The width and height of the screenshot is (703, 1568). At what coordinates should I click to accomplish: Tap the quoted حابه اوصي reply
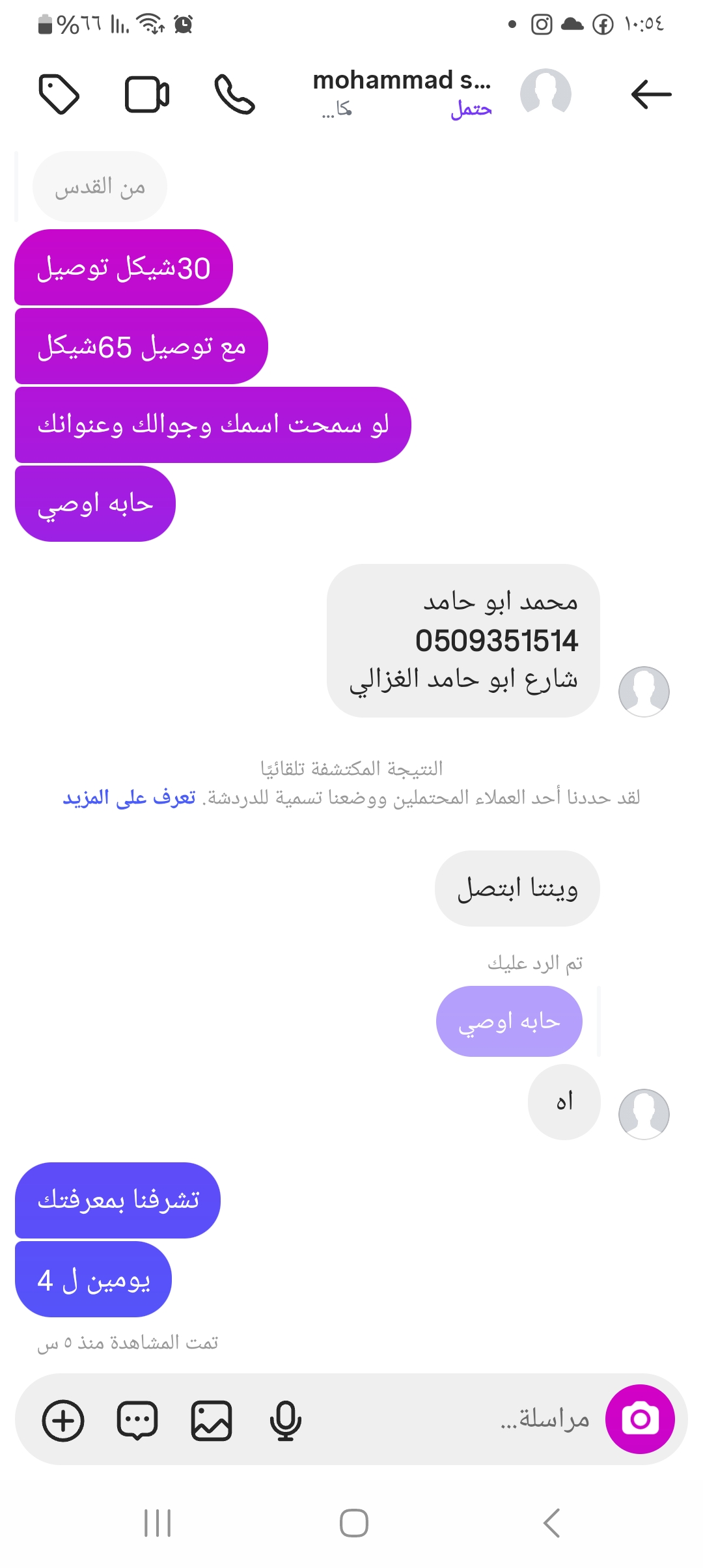(x=509, y=1021)
